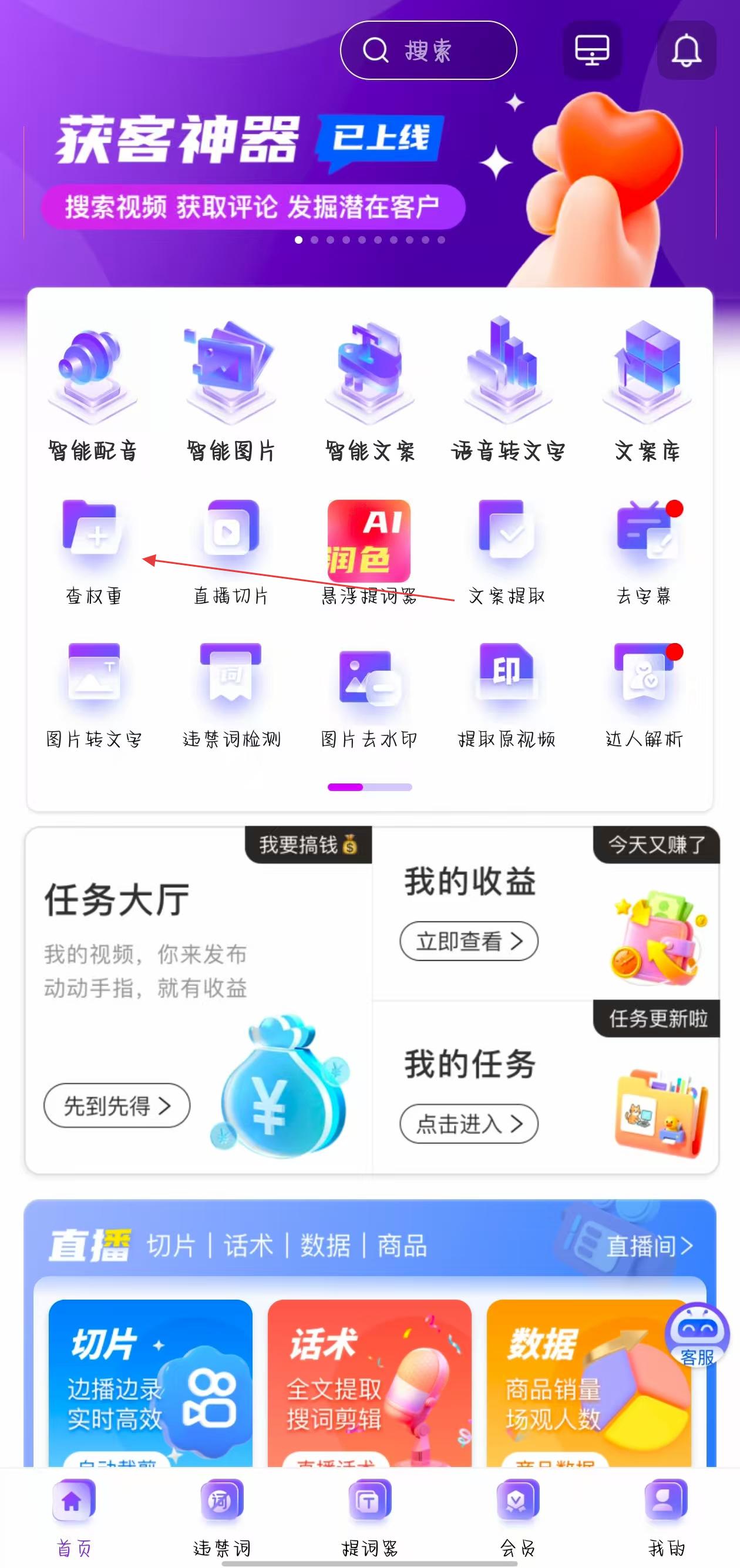Open the notifications bell
The height and width of the screenshot is (1568, 740).
686,51
